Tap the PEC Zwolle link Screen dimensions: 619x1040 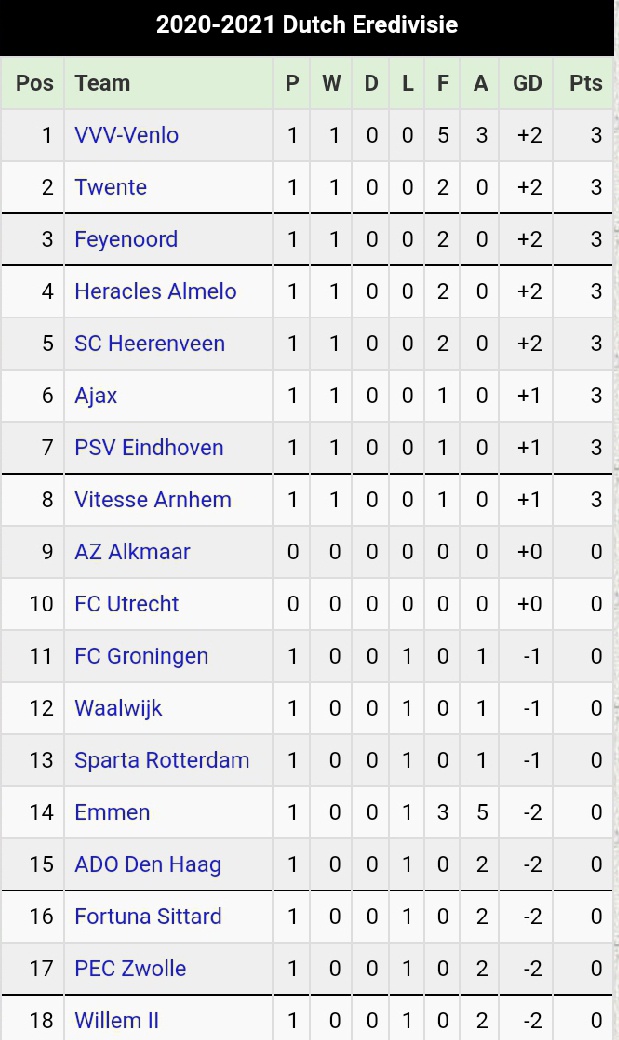coord(130,968)
